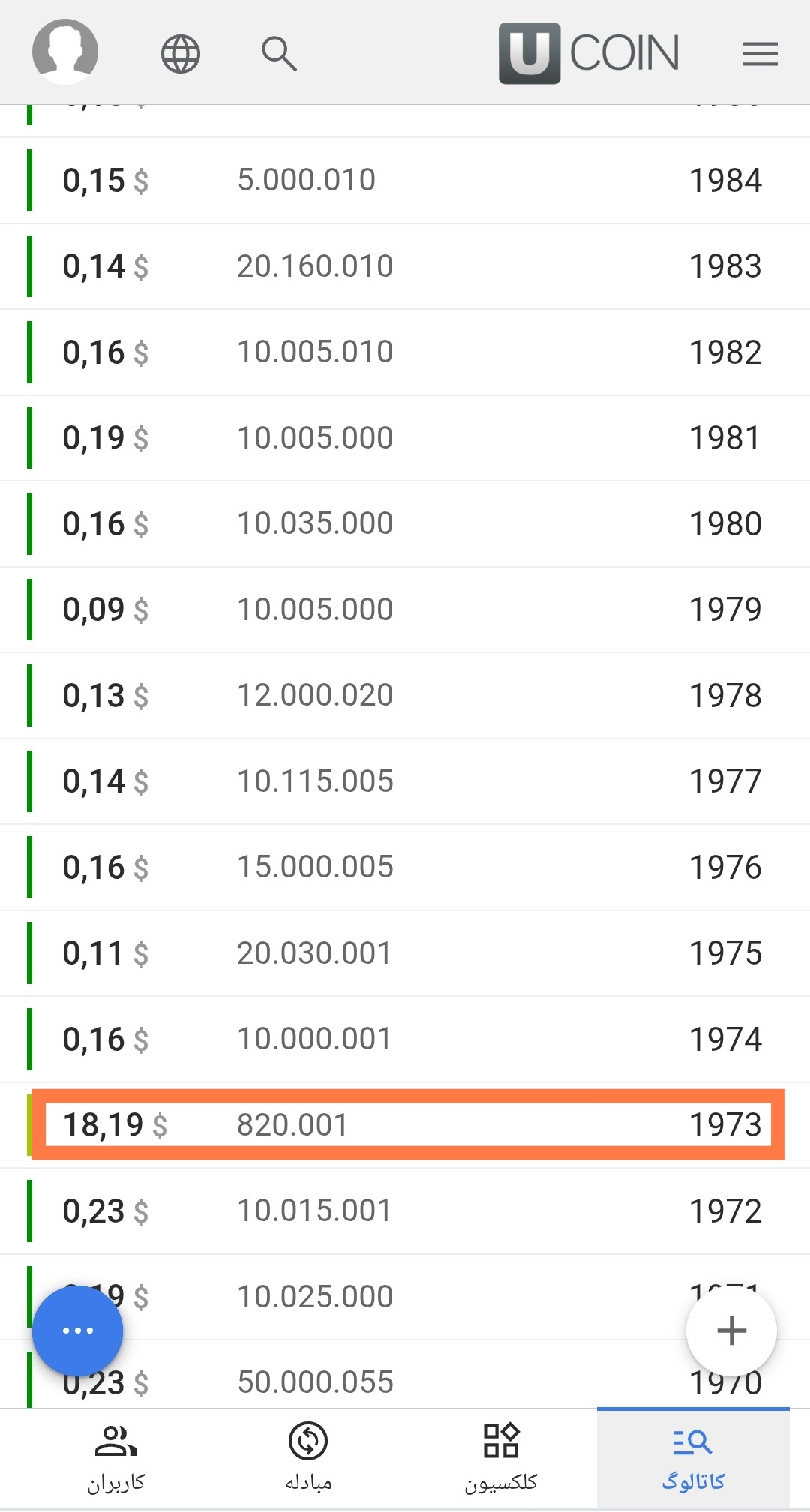Tap the blue three-dots floating button
The height and width of the screenshot is (1512, 810).
point(78,1330)
